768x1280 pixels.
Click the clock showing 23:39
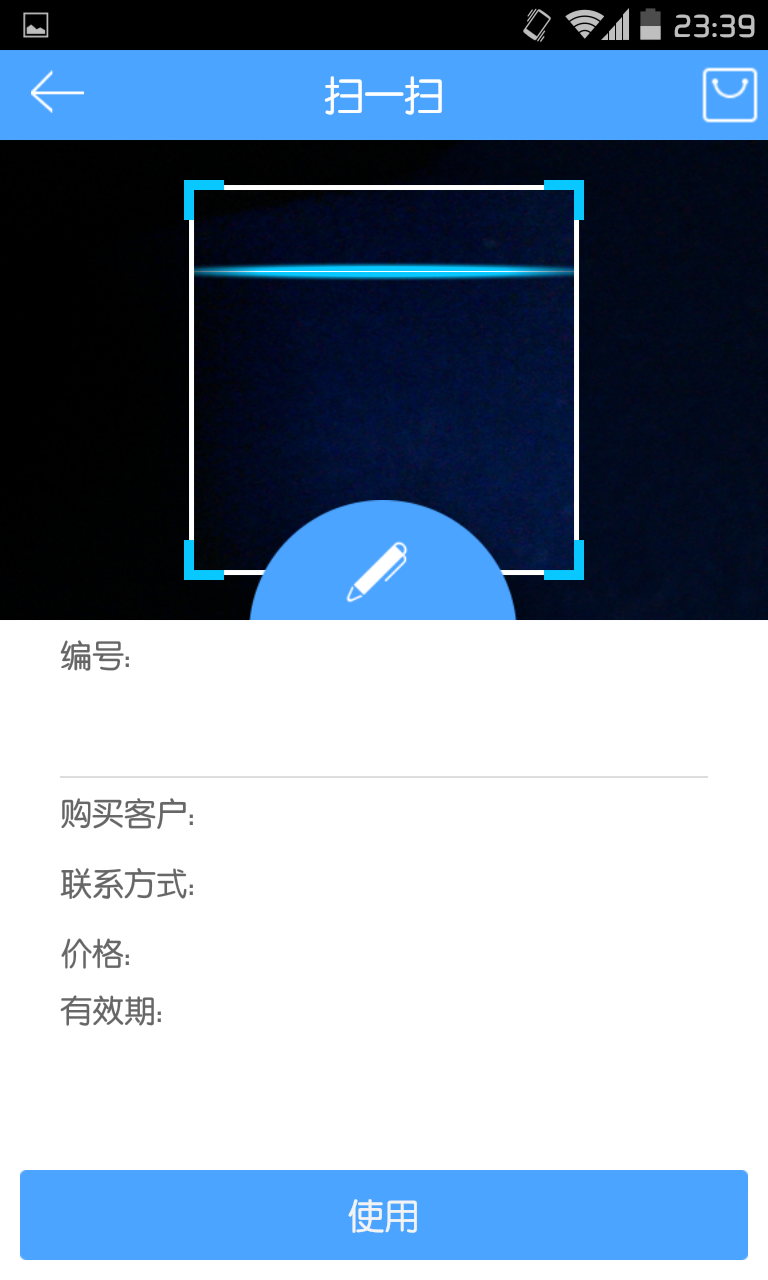tap(712, 23)
